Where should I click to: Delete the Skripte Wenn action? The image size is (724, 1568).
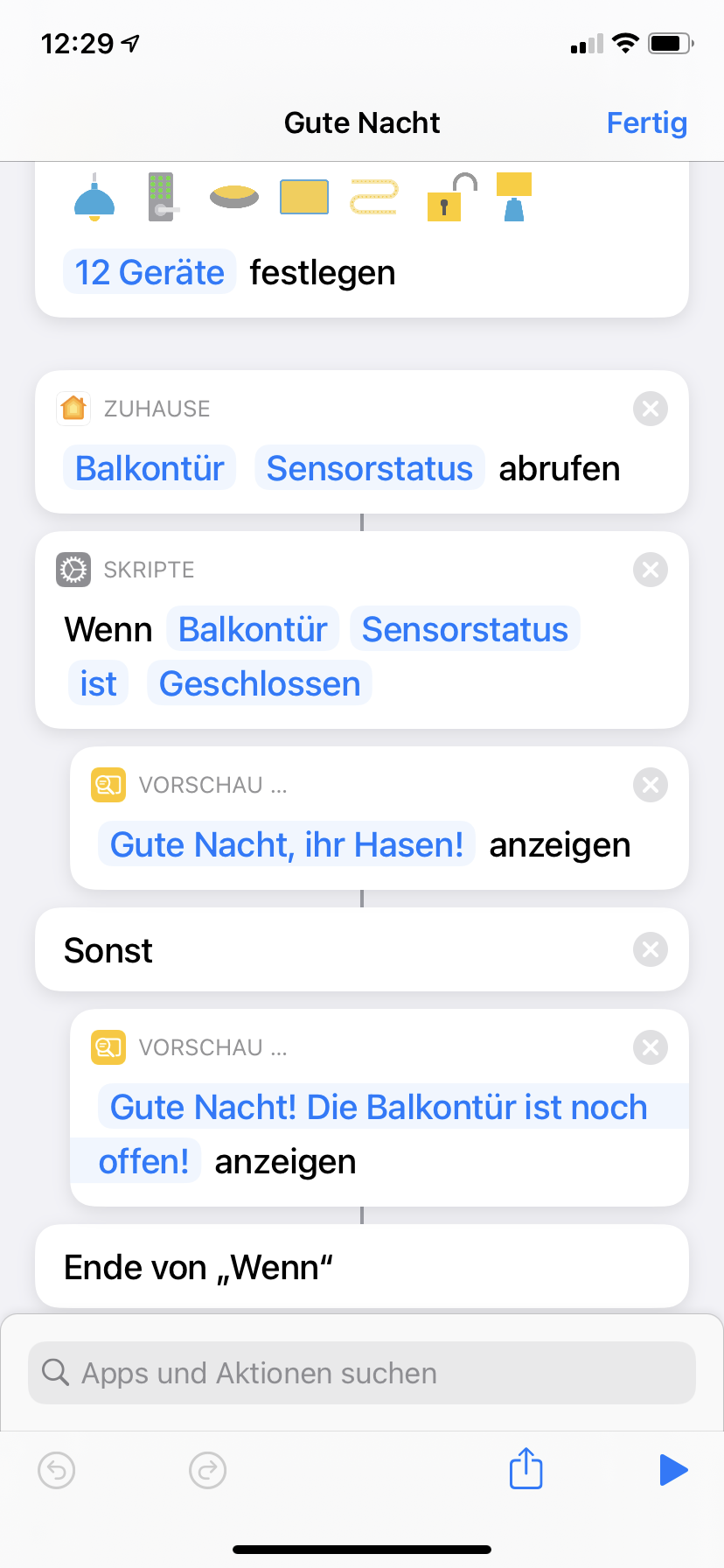click(x=650, y=570)
